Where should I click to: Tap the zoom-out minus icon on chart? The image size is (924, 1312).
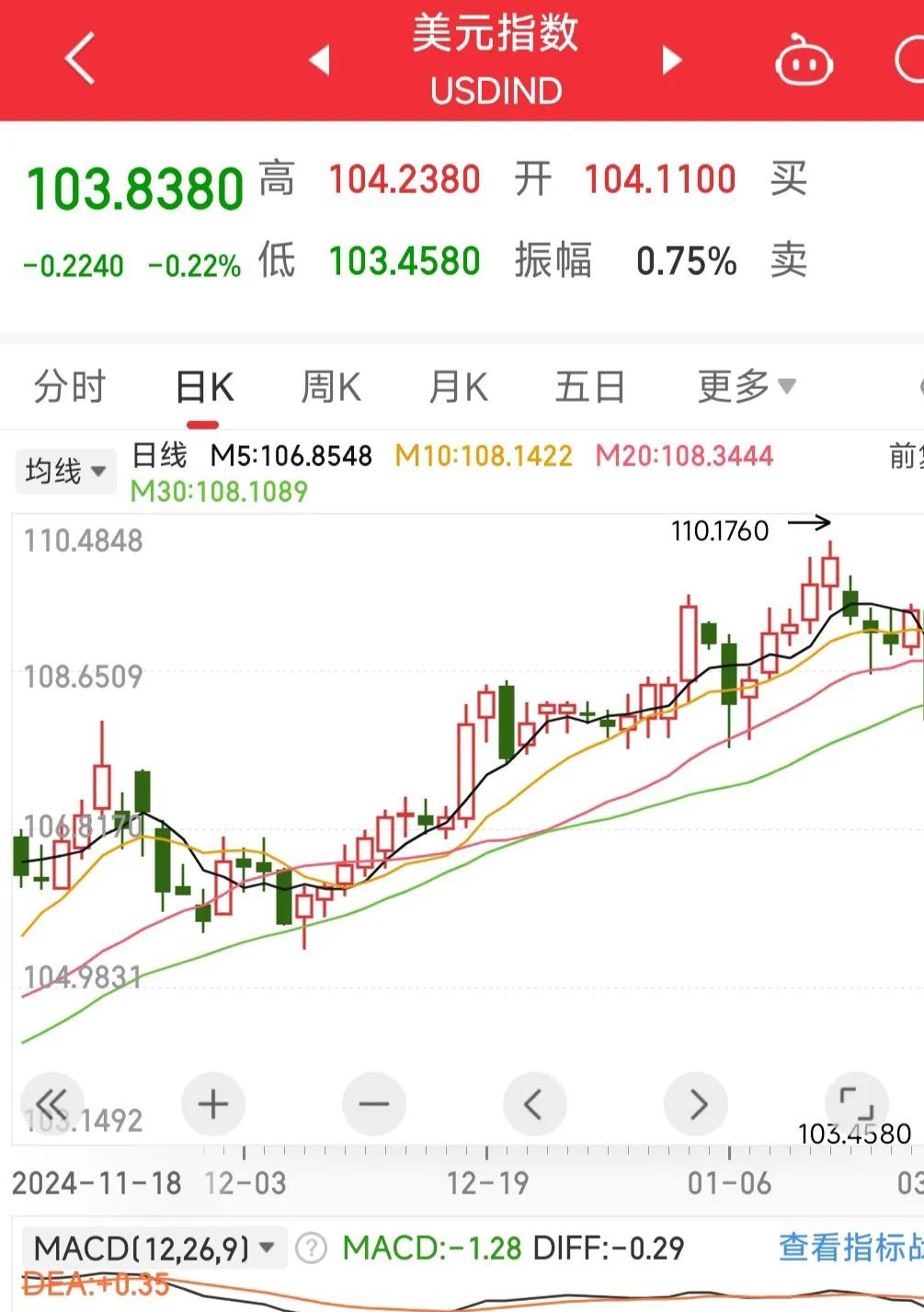(374, 1103)
